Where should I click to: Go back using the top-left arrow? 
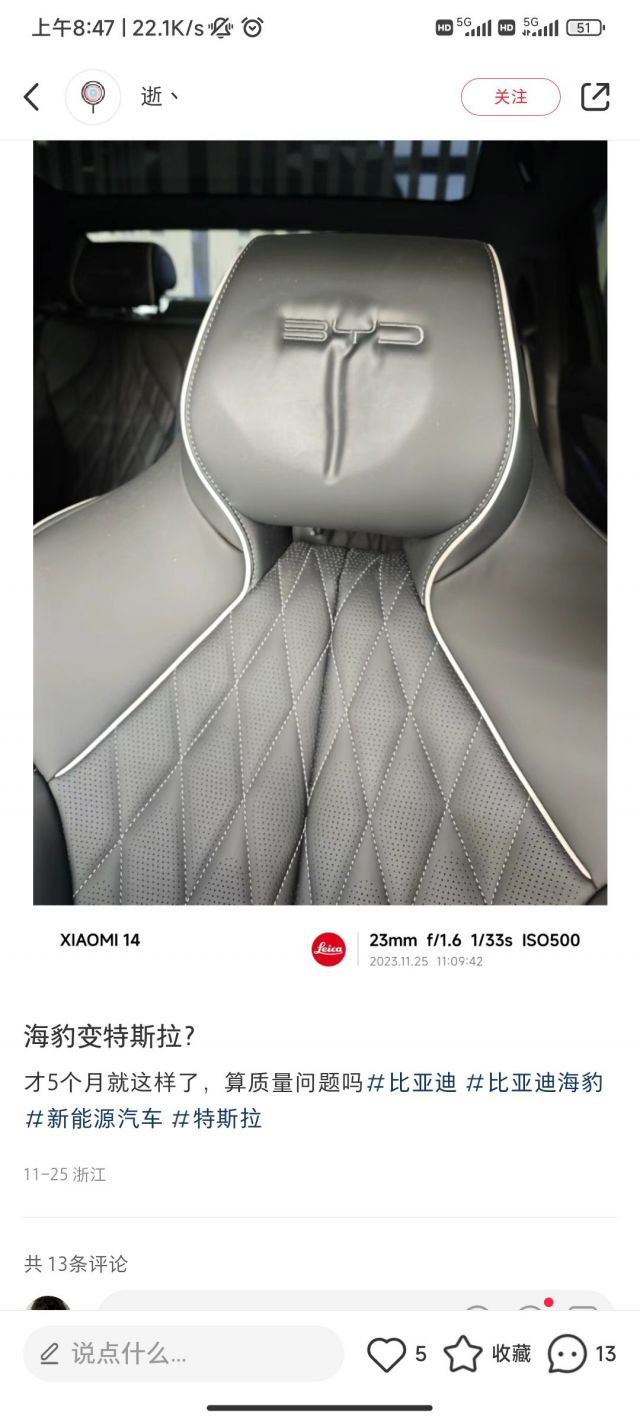point(32,97)
